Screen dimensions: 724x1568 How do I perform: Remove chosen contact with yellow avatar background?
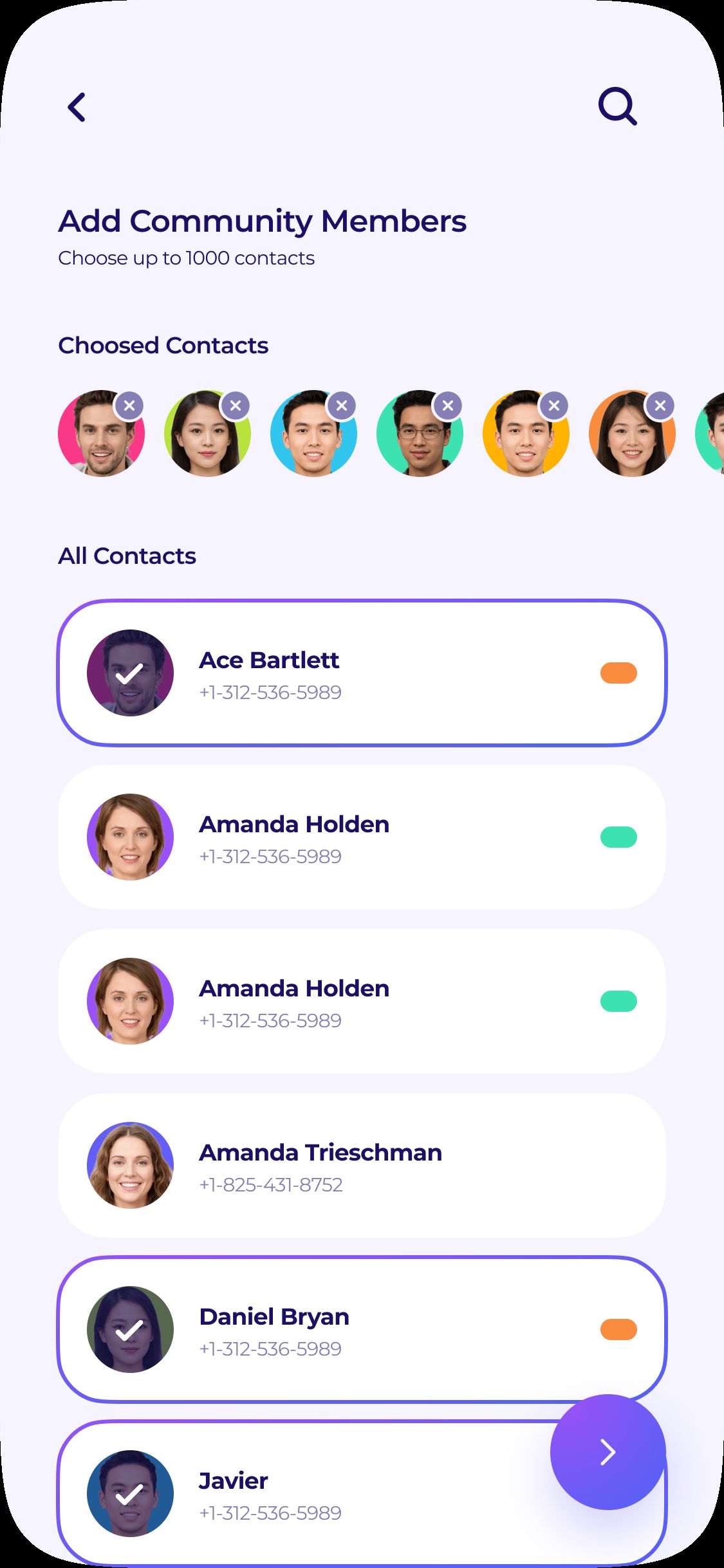pyautogui.click(x=554, y=406)
